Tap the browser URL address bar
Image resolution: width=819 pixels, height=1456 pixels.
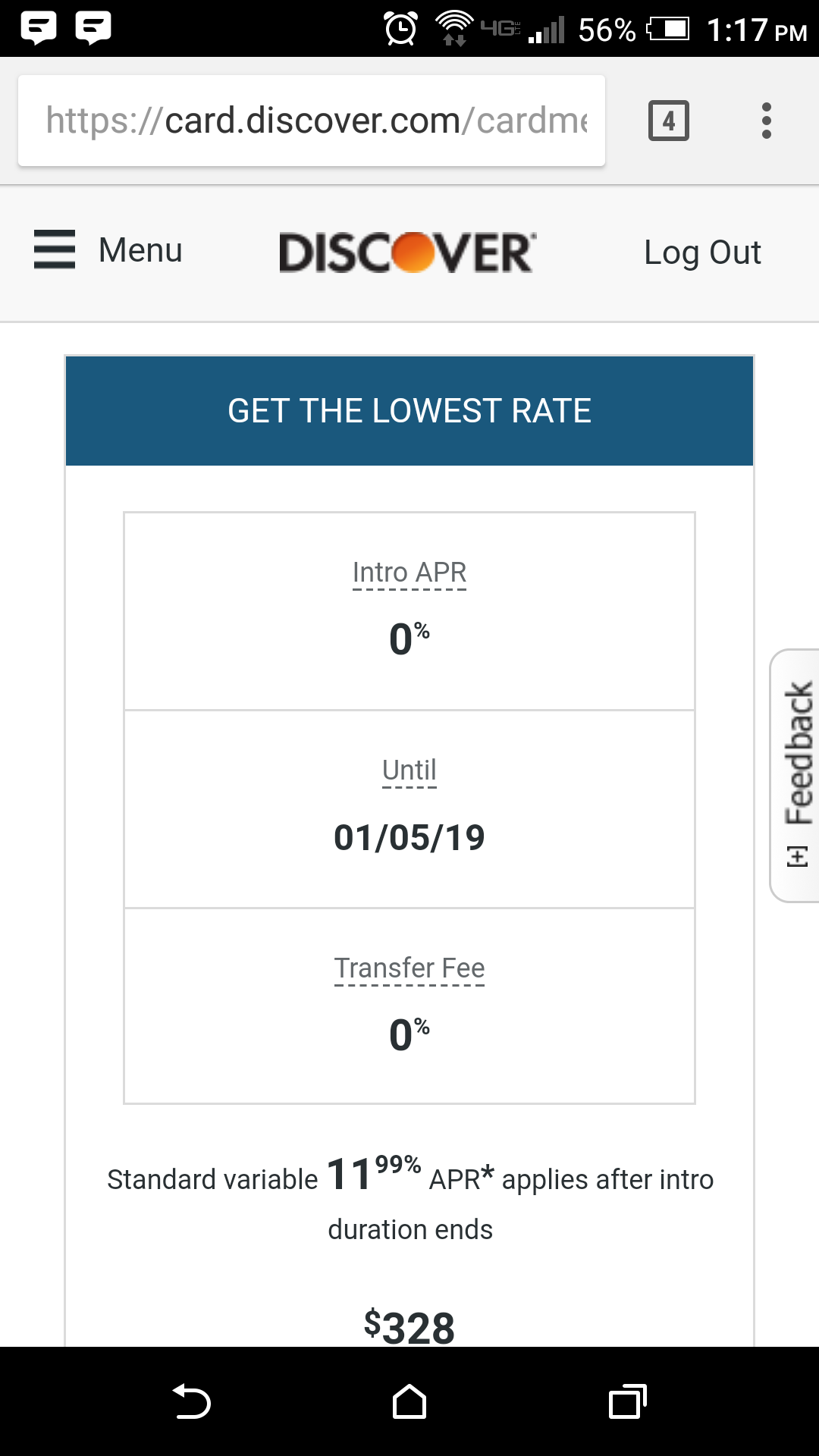(312, 121)
